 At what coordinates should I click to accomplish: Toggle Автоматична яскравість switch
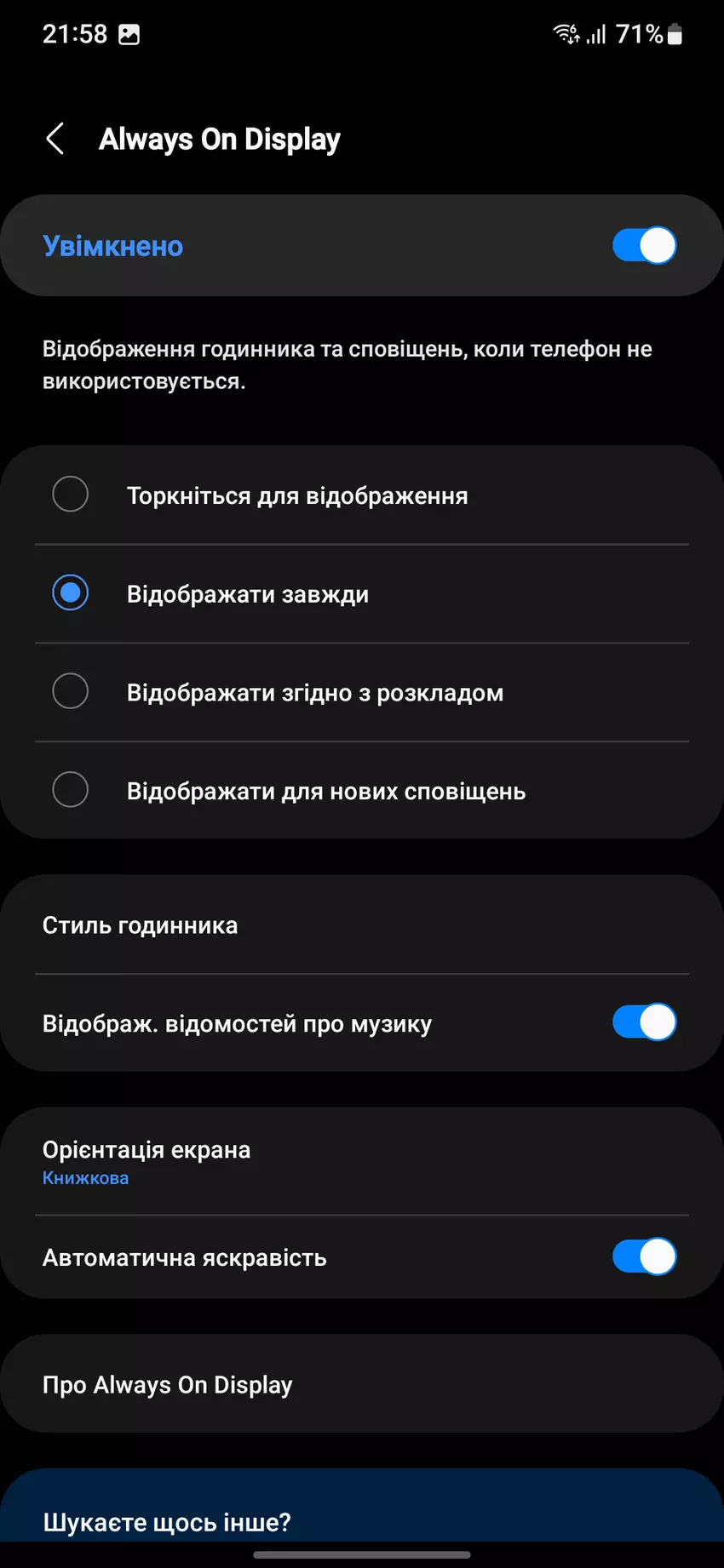(643, 1256)
